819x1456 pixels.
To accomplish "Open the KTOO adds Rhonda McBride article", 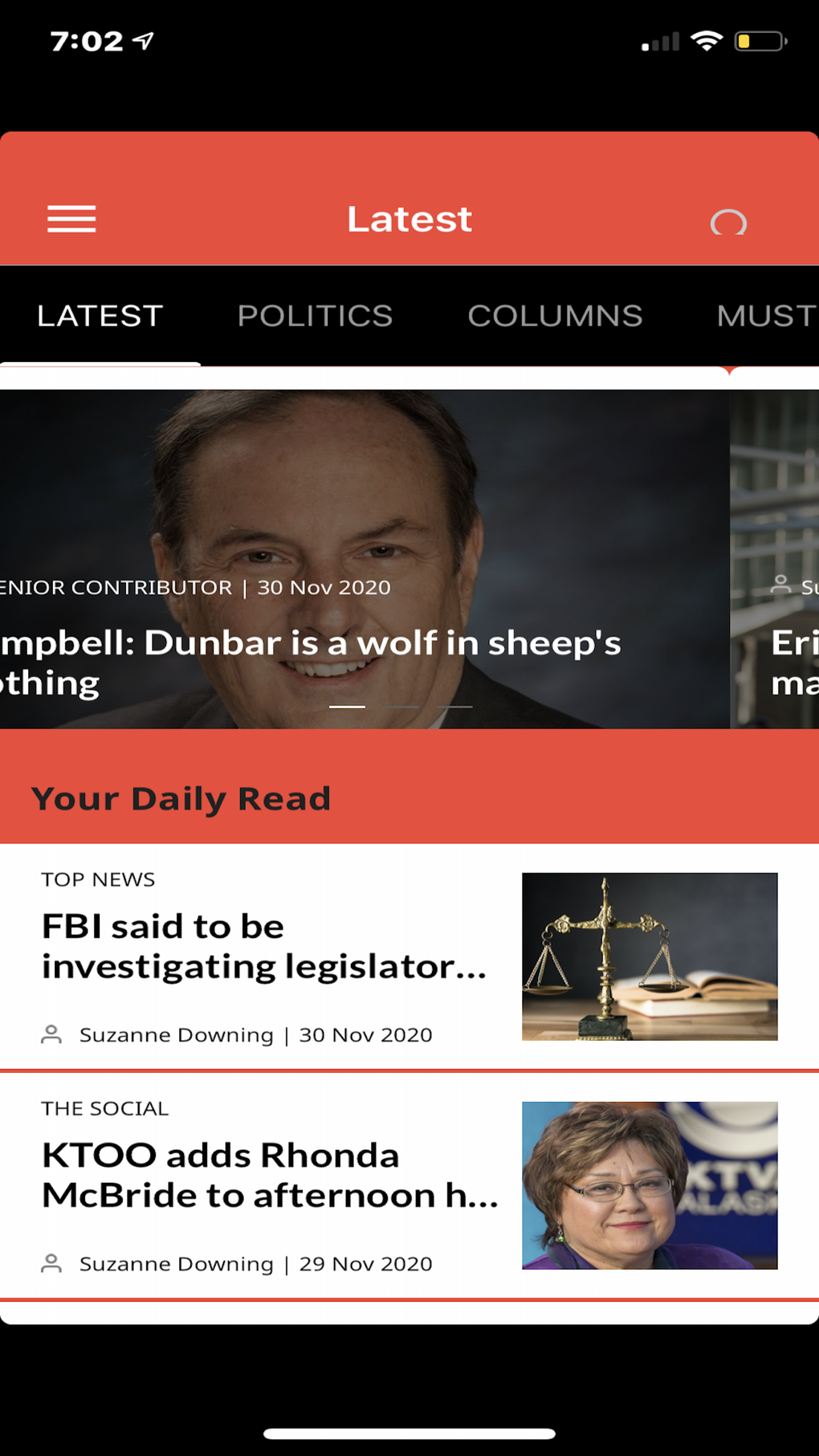I will [269, 1177].
